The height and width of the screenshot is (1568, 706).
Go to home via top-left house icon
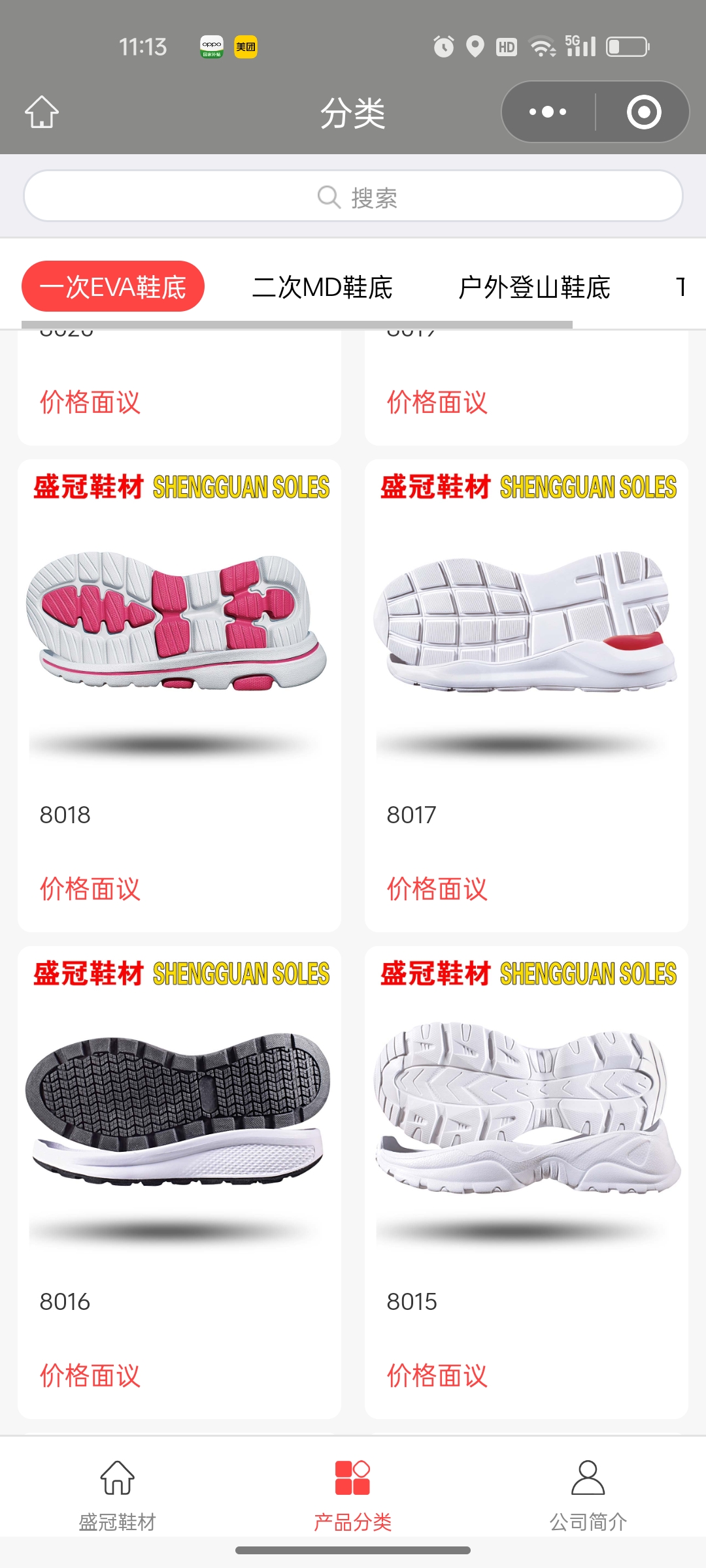coord(42,112)
